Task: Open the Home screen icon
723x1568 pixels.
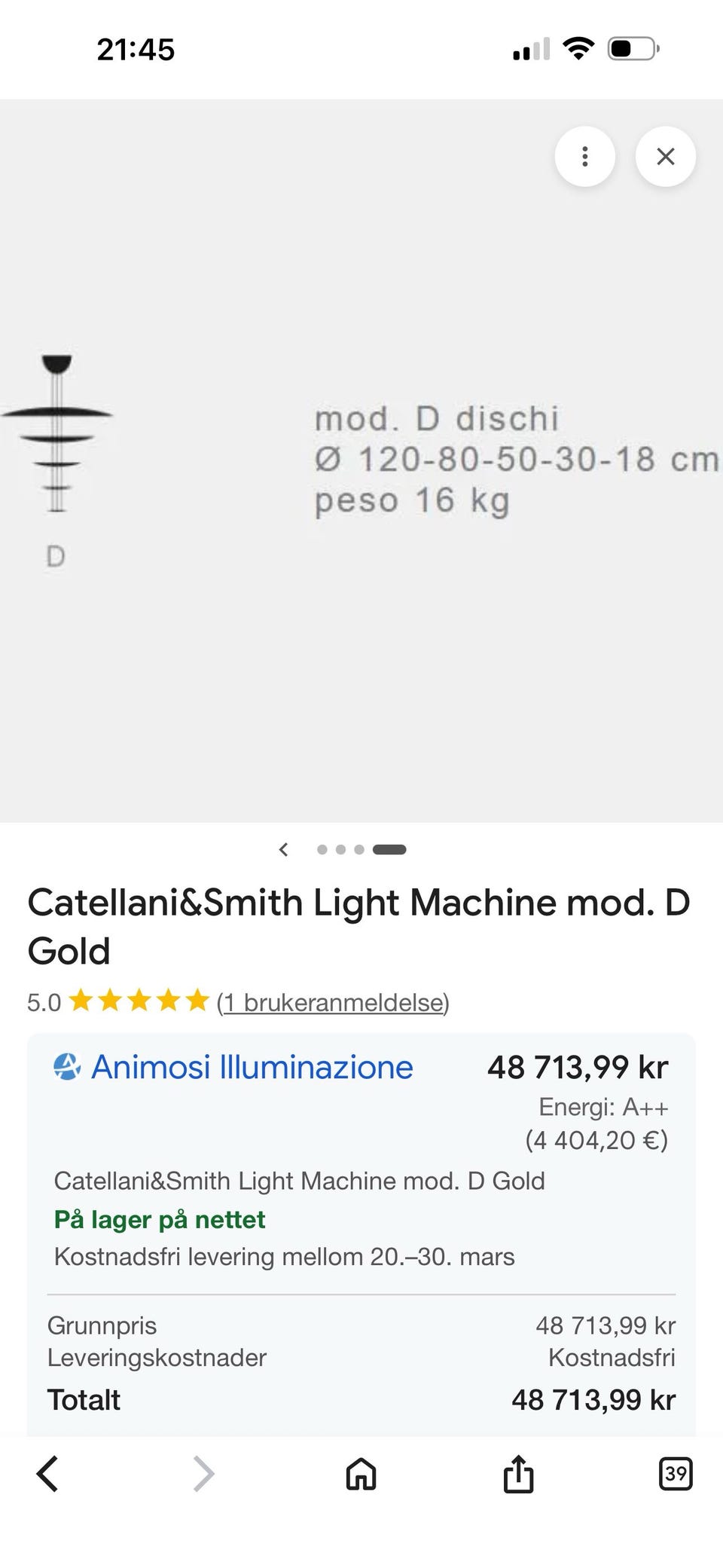Action: point(361,1475)
